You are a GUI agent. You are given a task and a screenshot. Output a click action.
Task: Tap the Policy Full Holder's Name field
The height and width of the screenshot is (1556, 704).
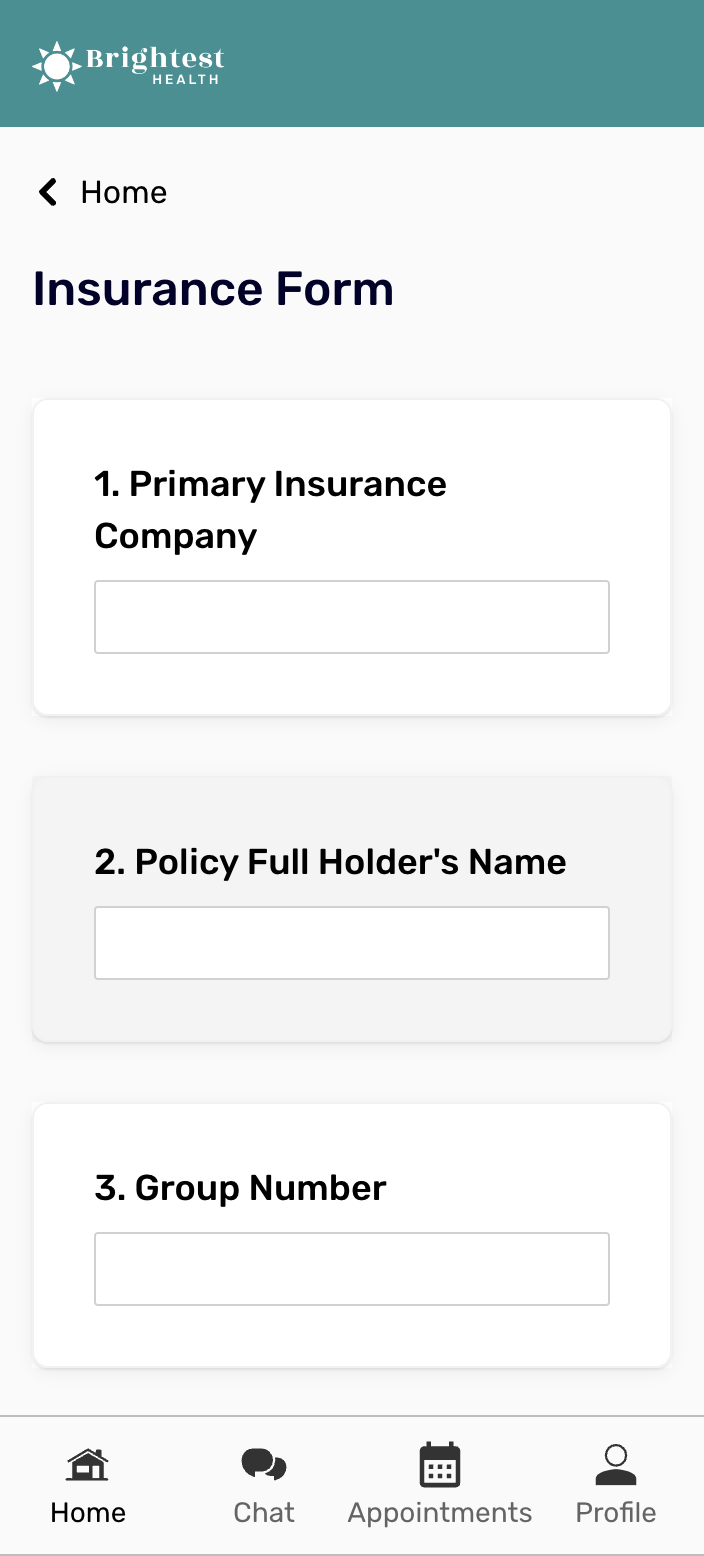coord(351,943)
